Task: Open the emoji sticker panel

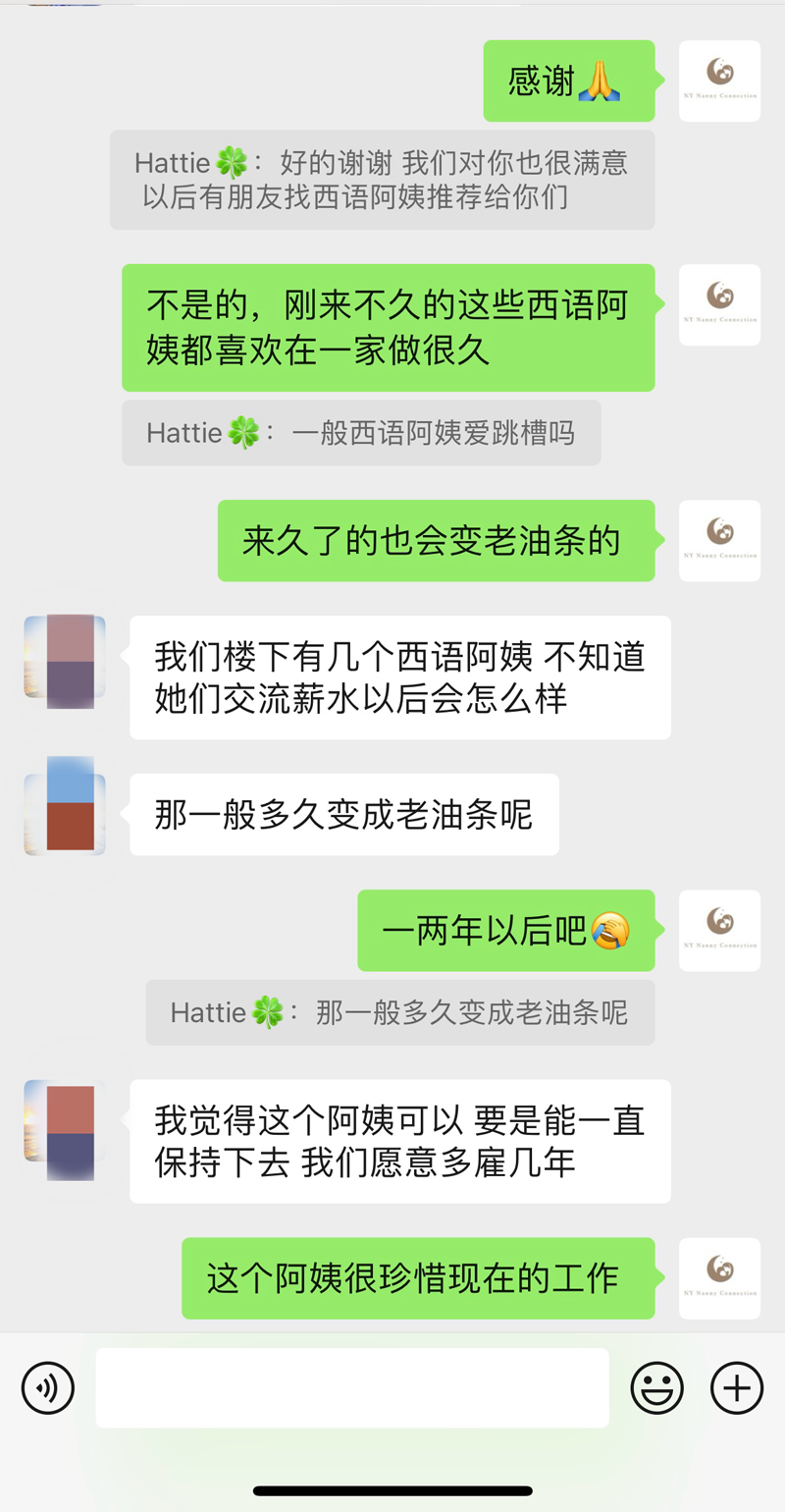Action: (656, 1387)
